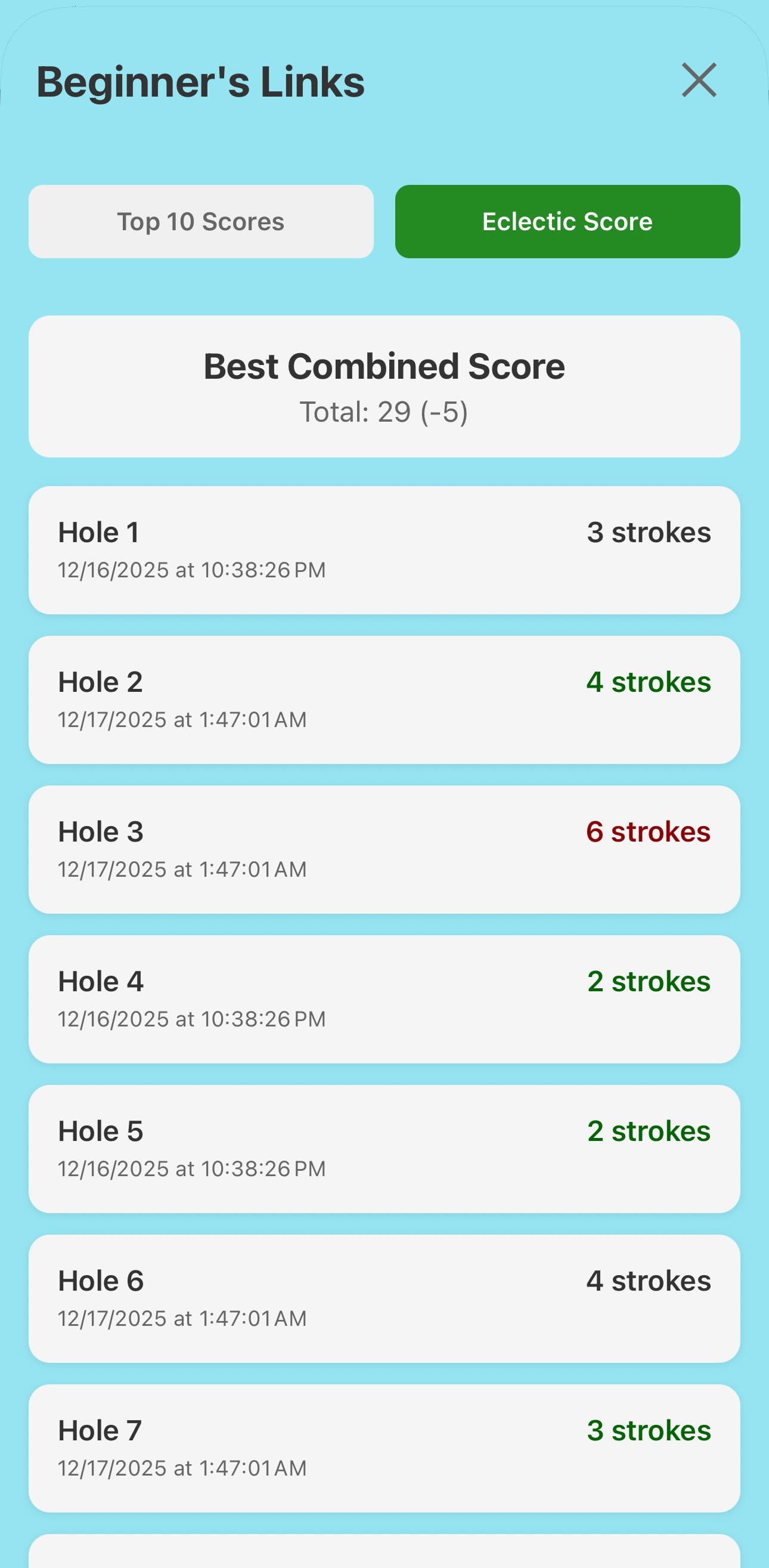Close the Beginner's Links dialog
This screenshot has width=769, height=1568.
pyautogui.click(x=699, y=81)
